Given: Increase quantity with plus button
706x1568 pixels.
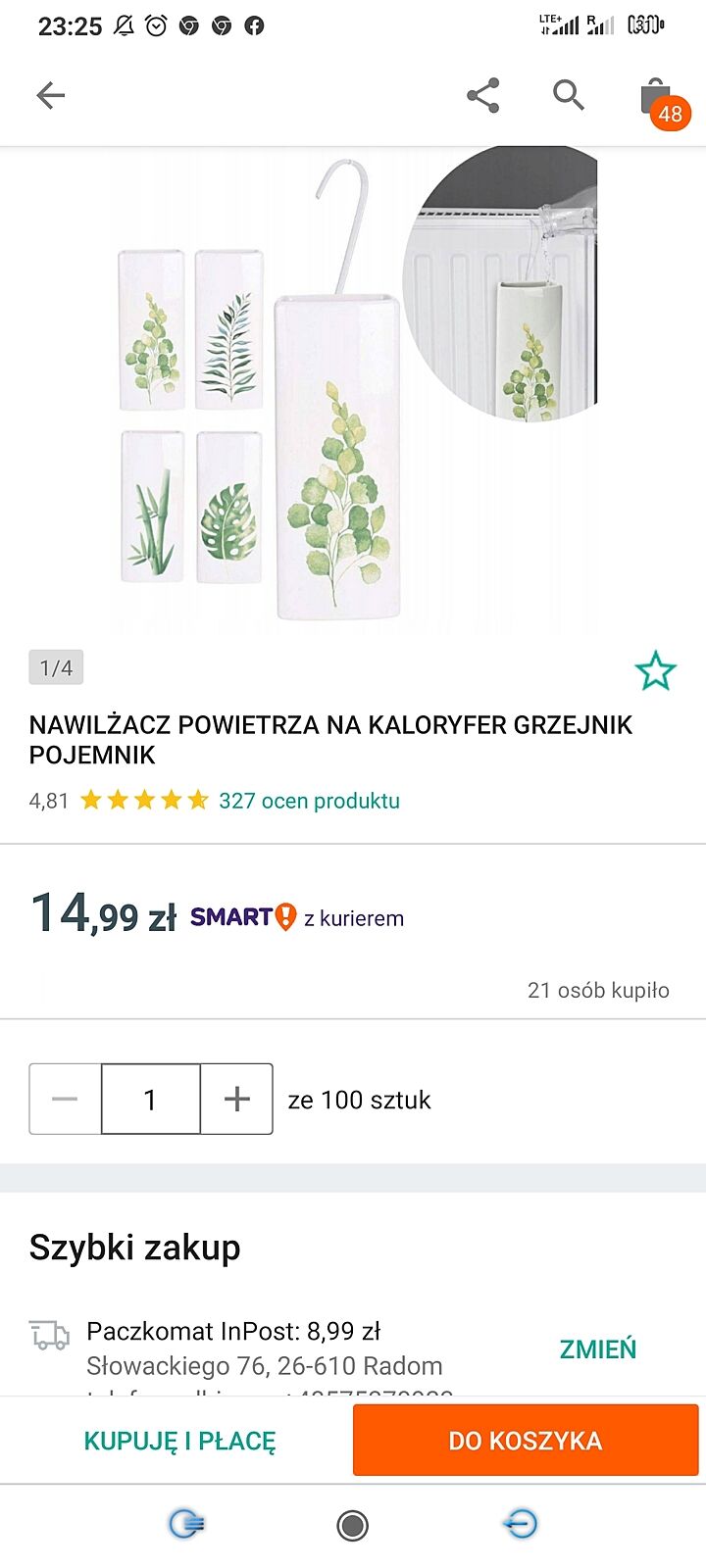Looking at the screenshot, I should 237,1100.
